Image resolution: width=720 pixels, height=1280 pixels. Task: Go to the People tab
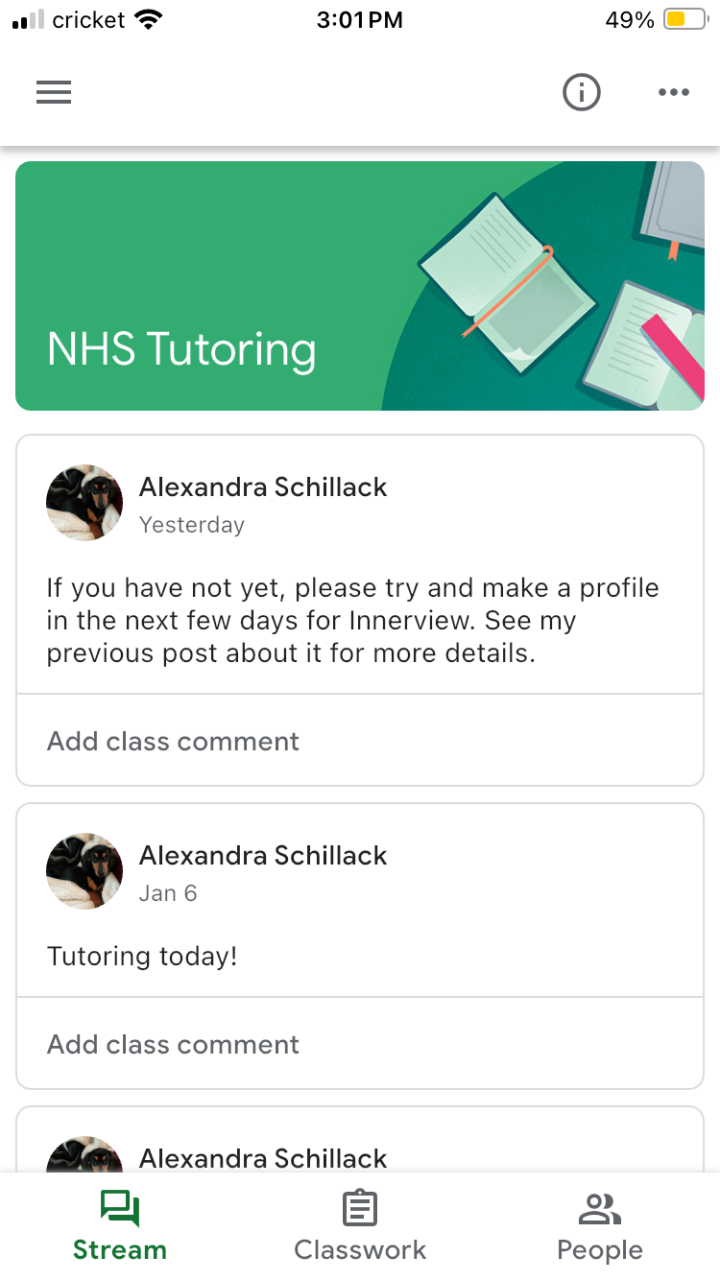(x=600, y=1226)
